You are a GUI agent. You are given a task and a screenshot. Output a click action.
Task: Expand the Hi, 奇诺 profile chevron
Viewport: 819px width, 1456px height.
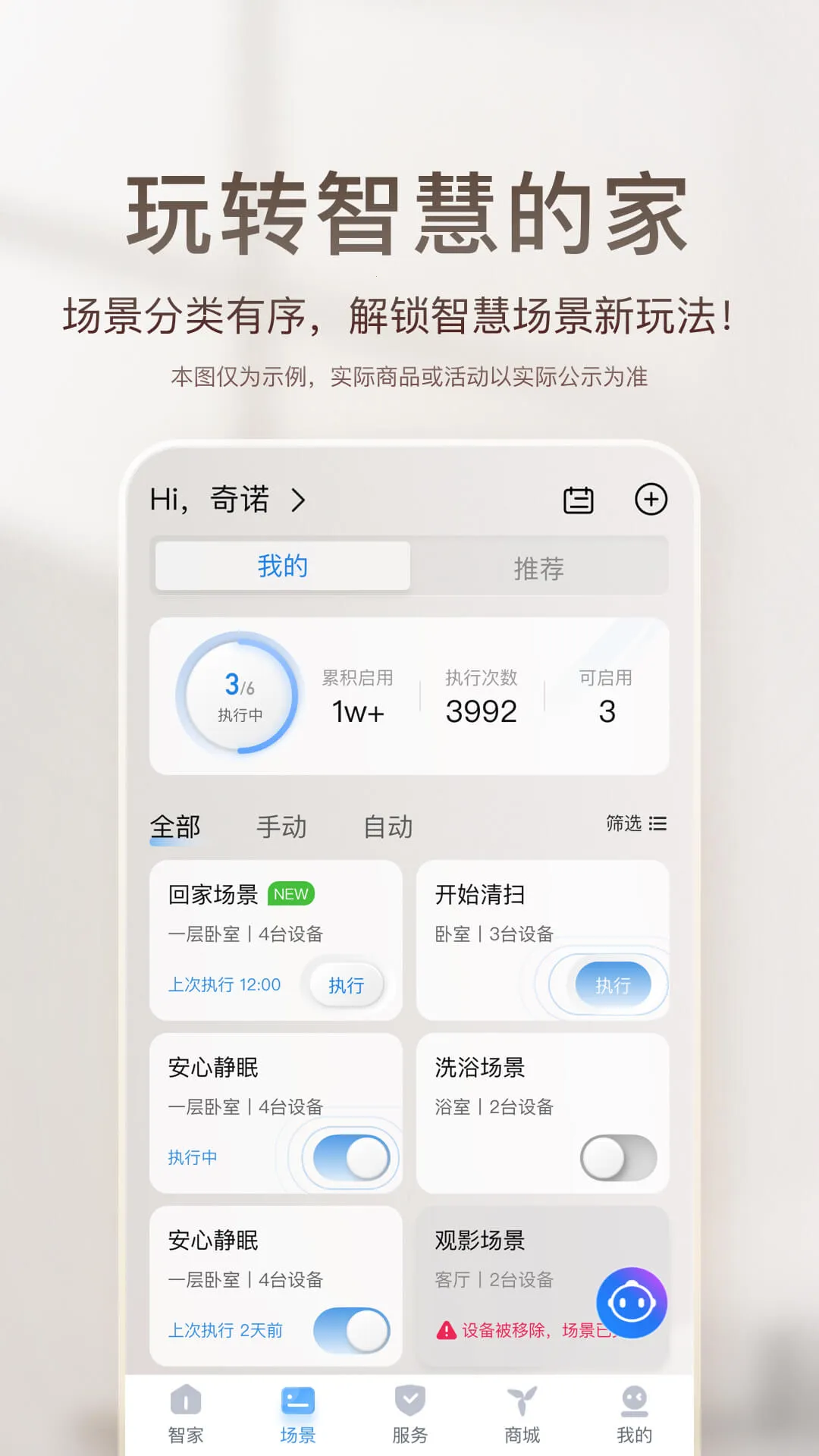[298, 500]
